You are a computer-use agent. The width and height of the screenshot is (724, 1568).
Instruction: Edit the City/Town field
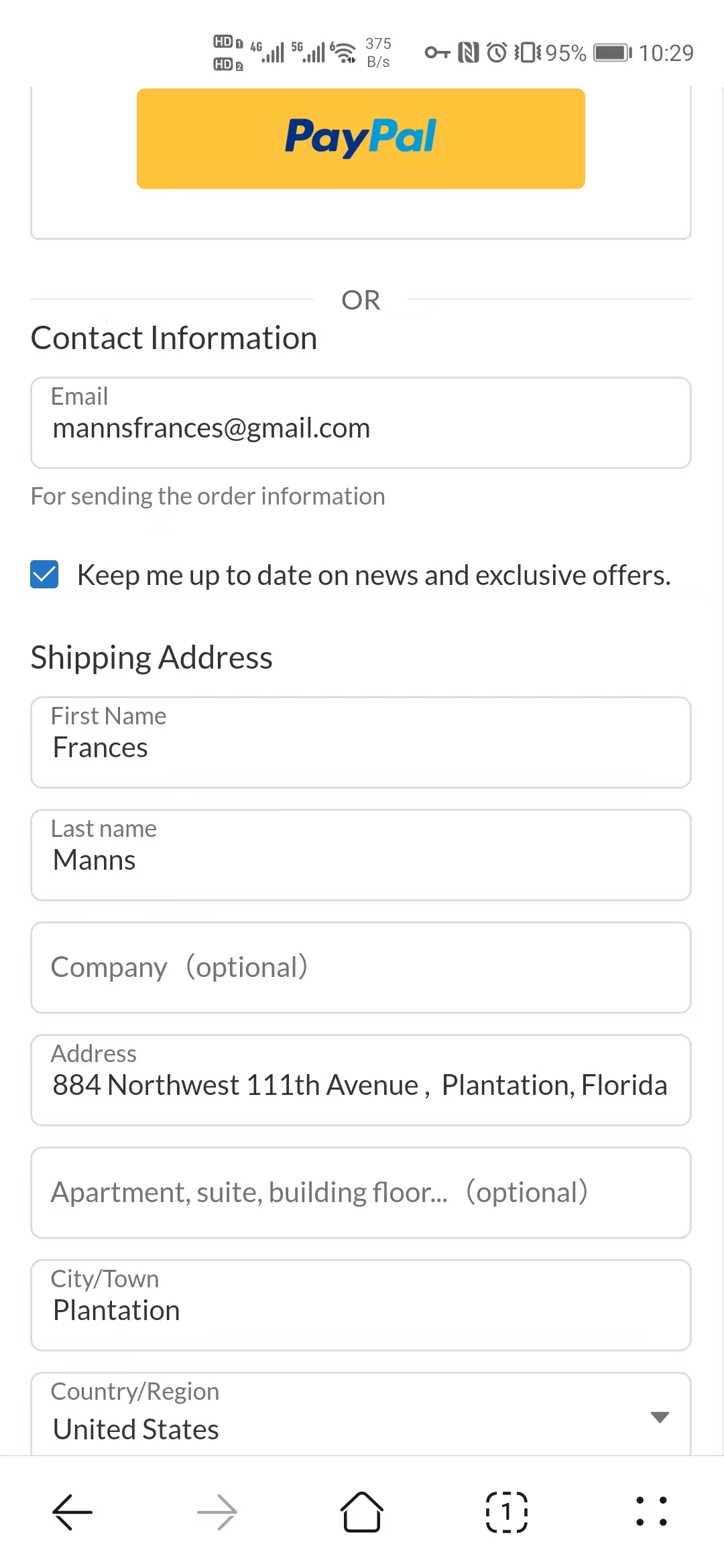(361, 1305)
